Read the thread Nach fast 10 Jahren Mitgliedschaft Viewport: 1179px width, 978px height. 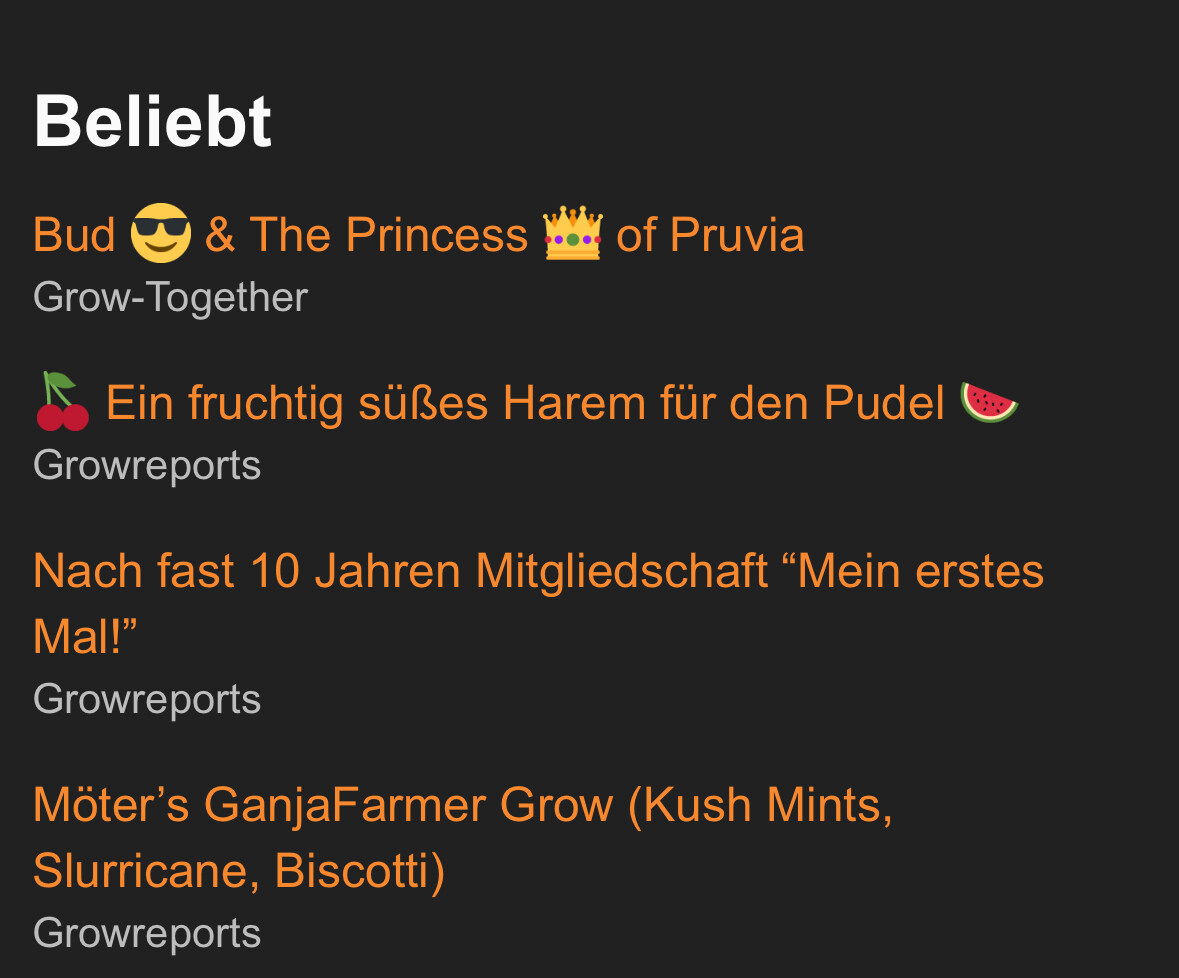tap(538, 573)
